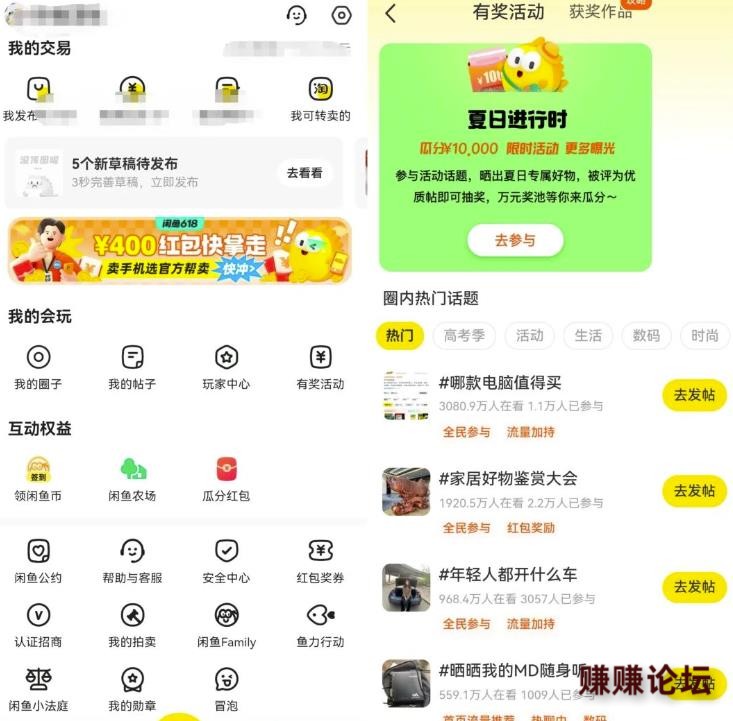Open 闲鱼农场

132,479
